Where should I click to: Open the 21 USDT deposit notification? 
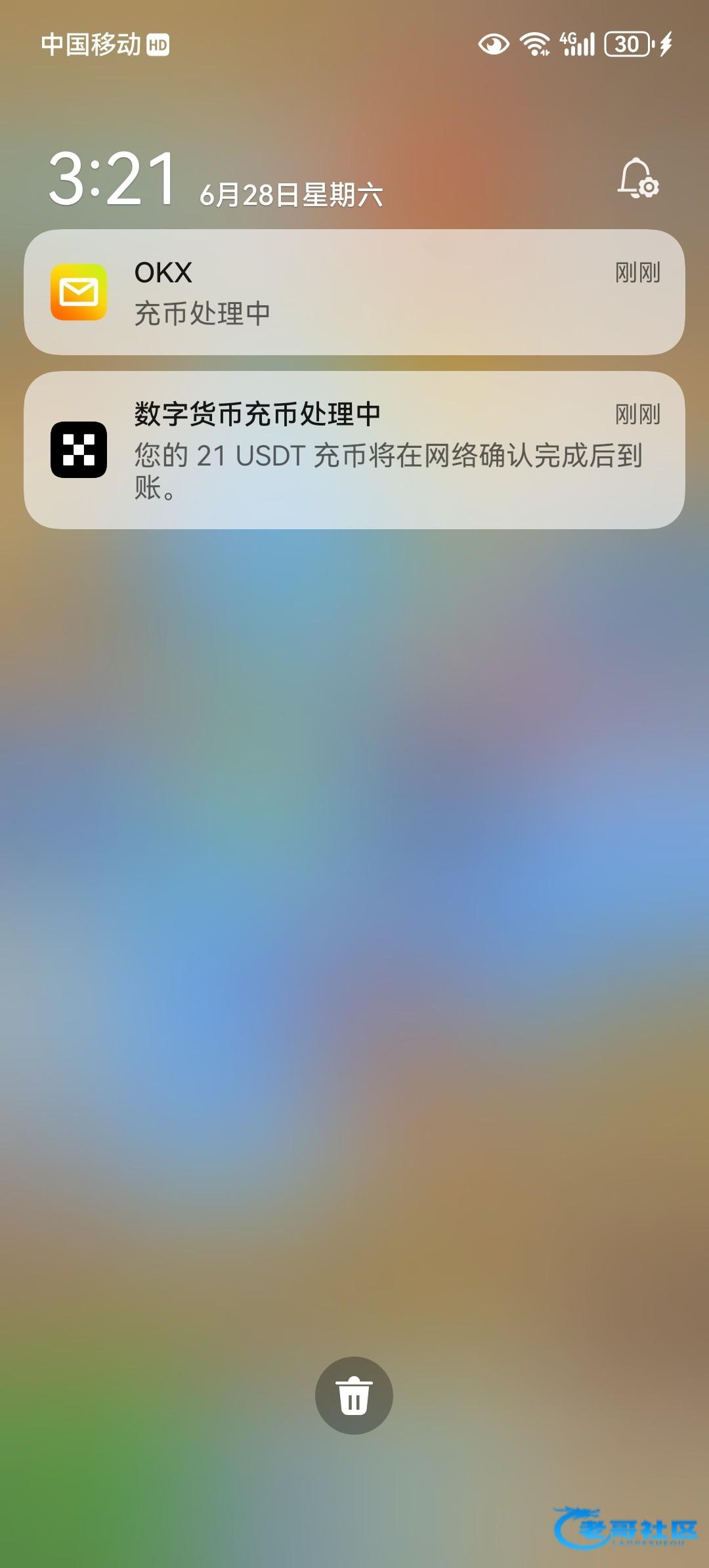tap(354, 450)
